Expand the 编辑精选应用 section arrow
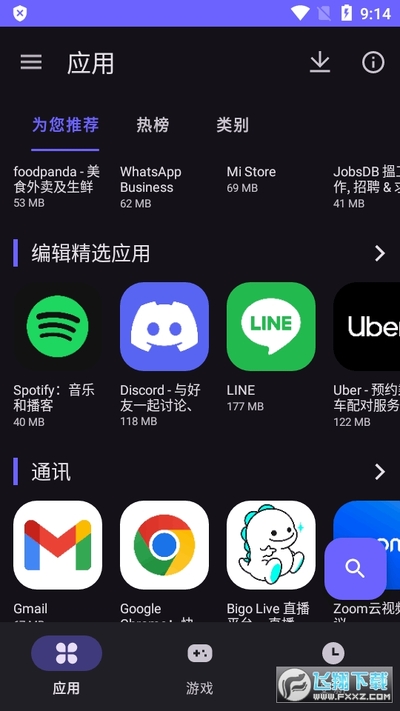This screenshot has width=400, height=711. 380,253
